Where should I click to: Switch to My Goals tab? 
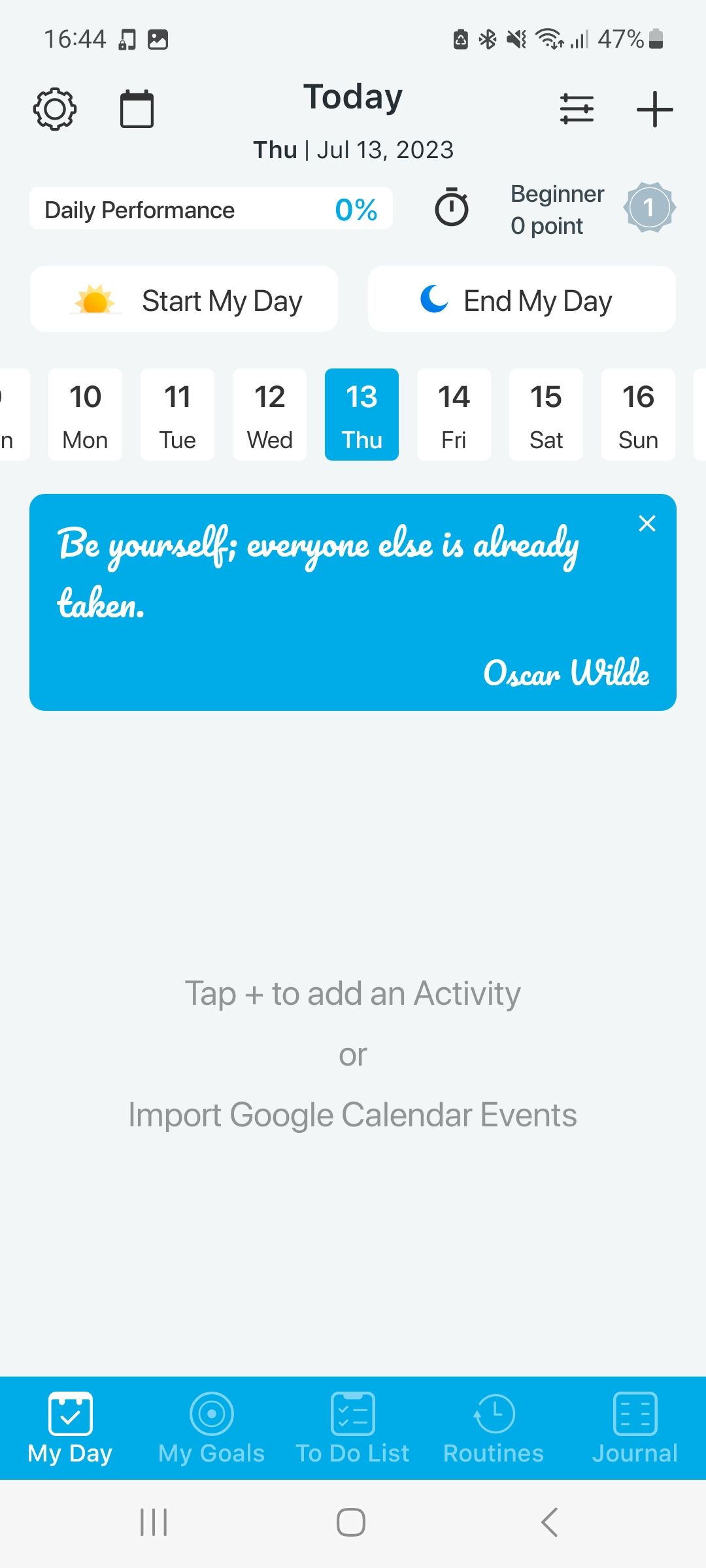click(211, 1428)
